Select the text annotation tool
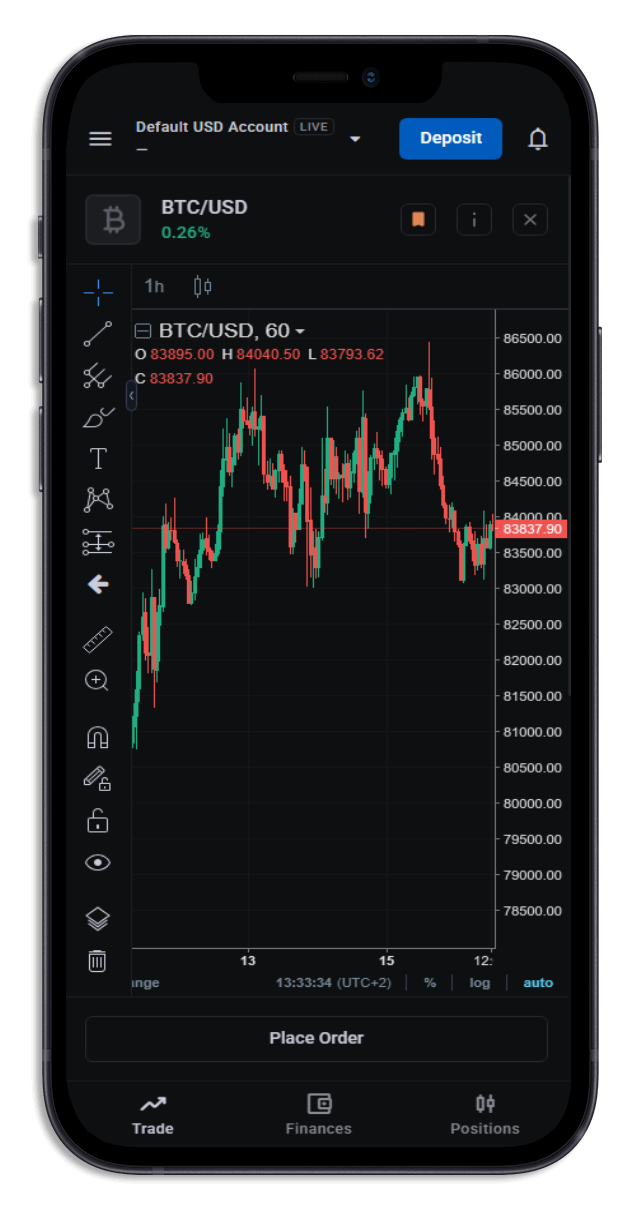 point(97,459)
